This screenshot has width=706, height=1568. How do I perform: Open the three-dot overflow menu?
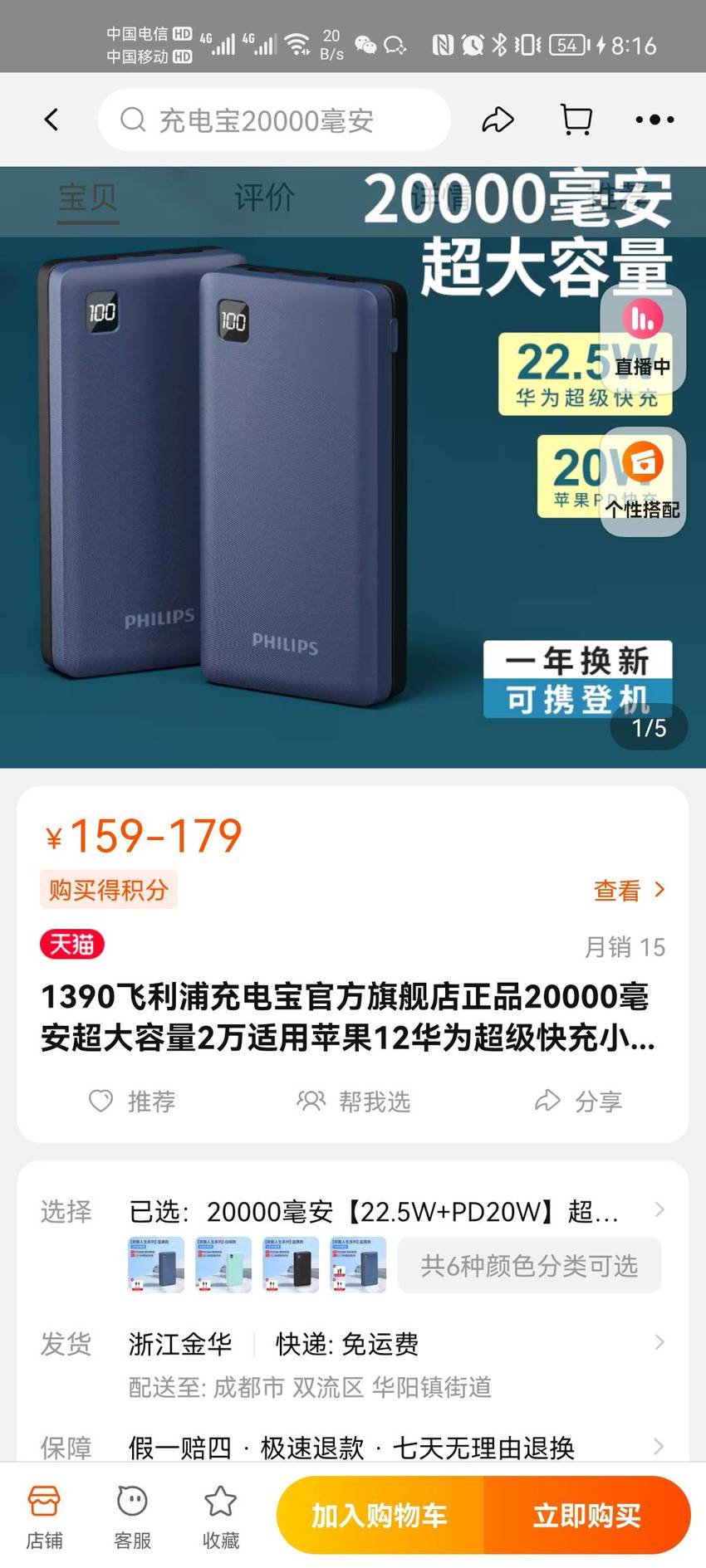[x=655, y=120]
